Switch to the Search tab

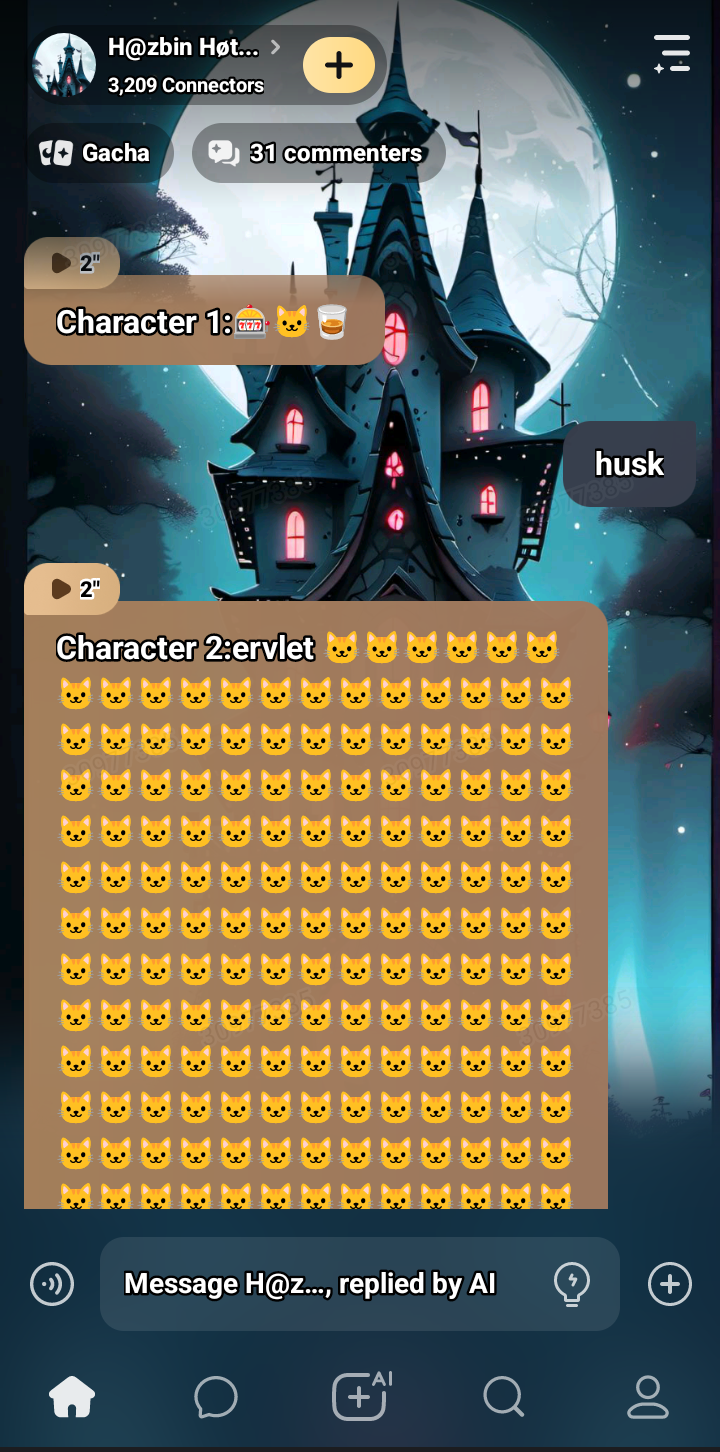(504, 1397)
